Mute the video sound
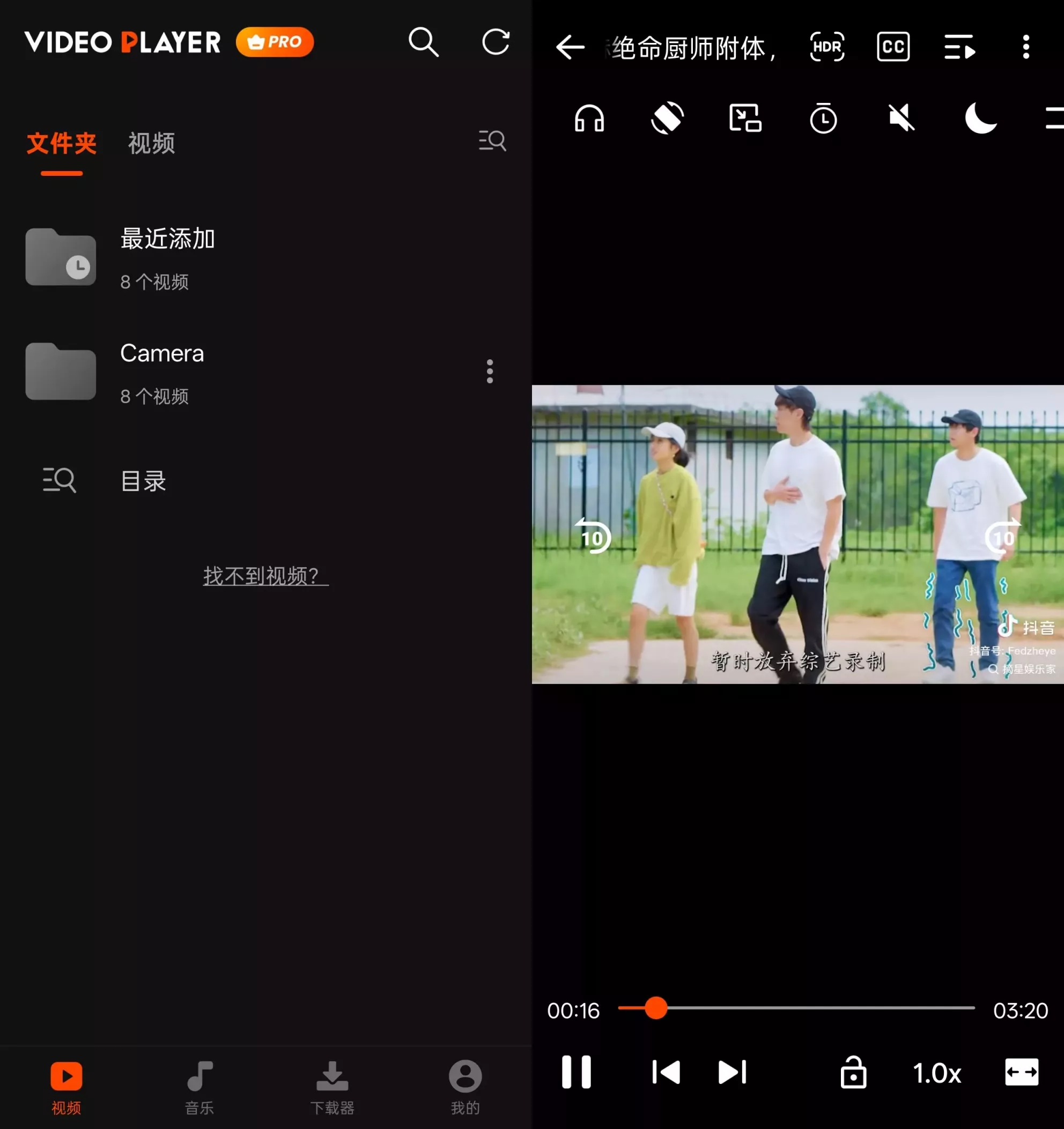The height and width of the screenshot is (1129, 1064). (902, 118)
